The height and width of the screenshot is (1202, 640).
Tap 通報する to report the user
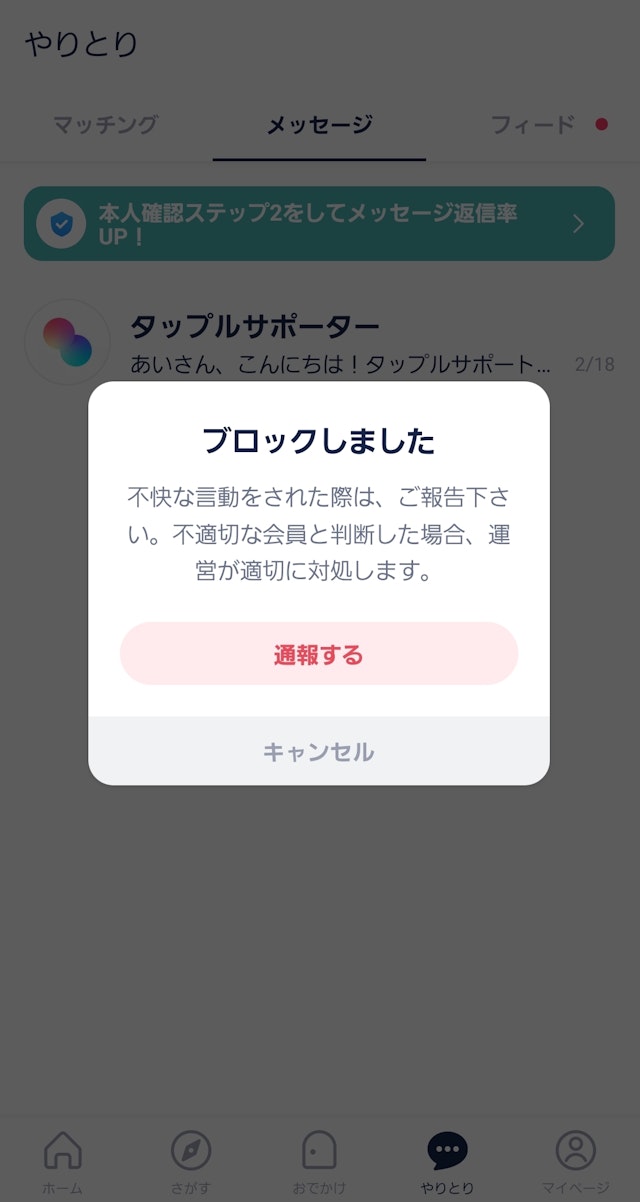tap(319, 654)
